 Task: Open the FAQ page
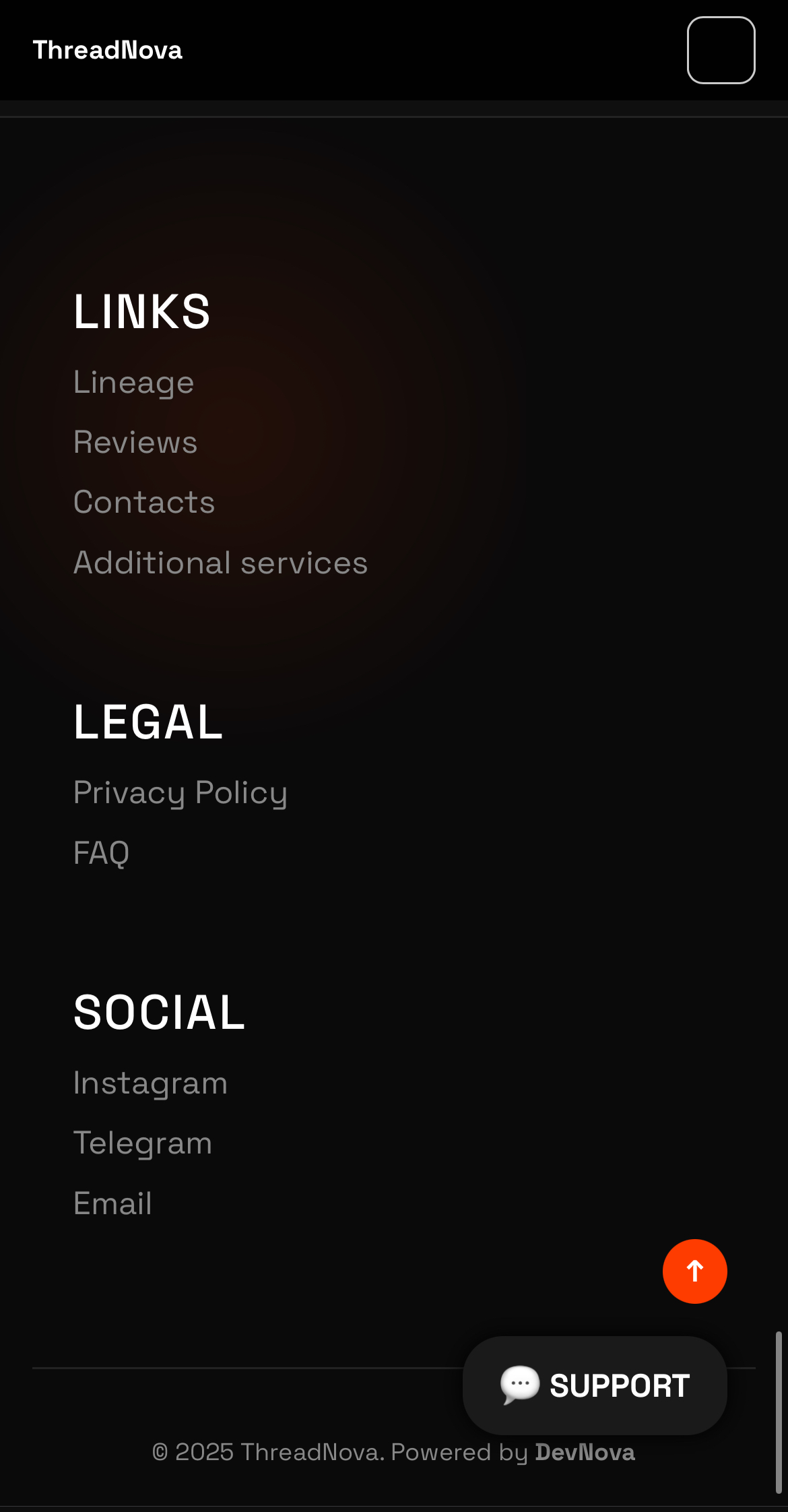pyautogui.click(x=101, y=853)
